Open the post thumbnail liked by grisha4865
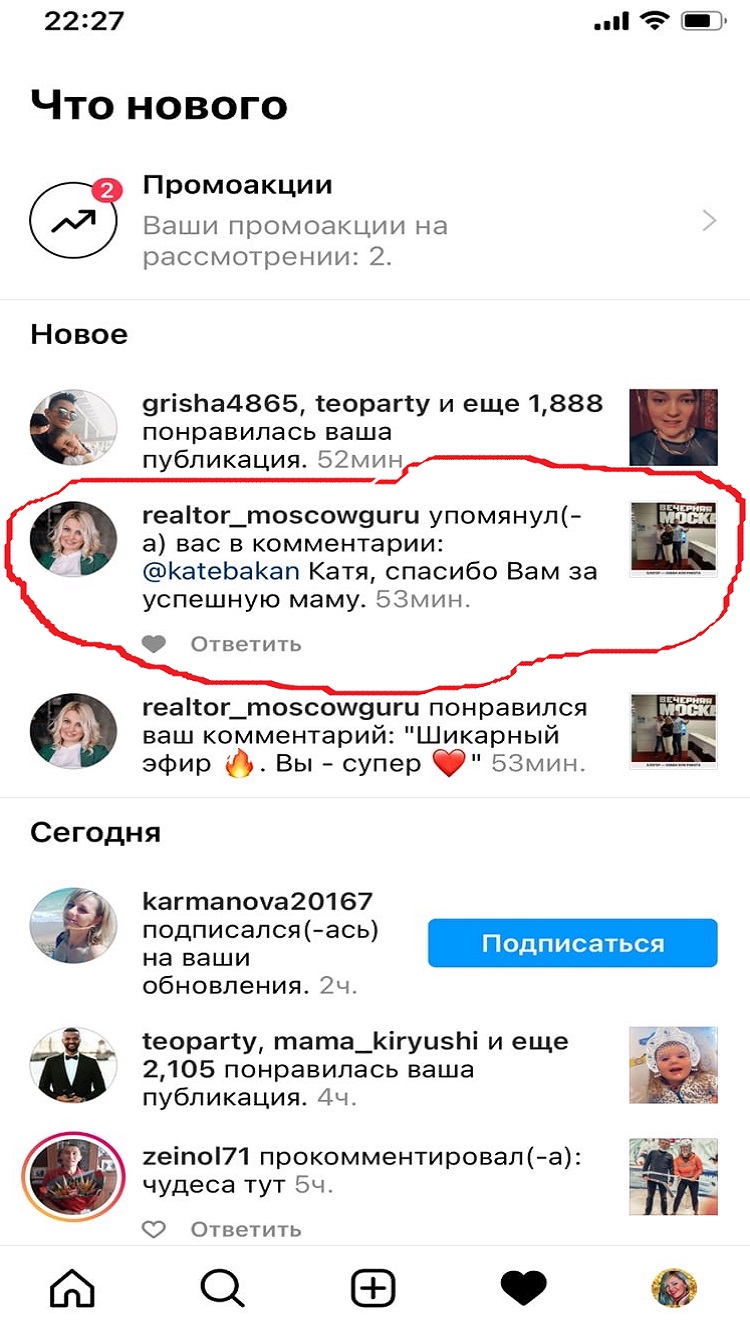The height and width of the screenshot is (1333, 750). [672, 428]
